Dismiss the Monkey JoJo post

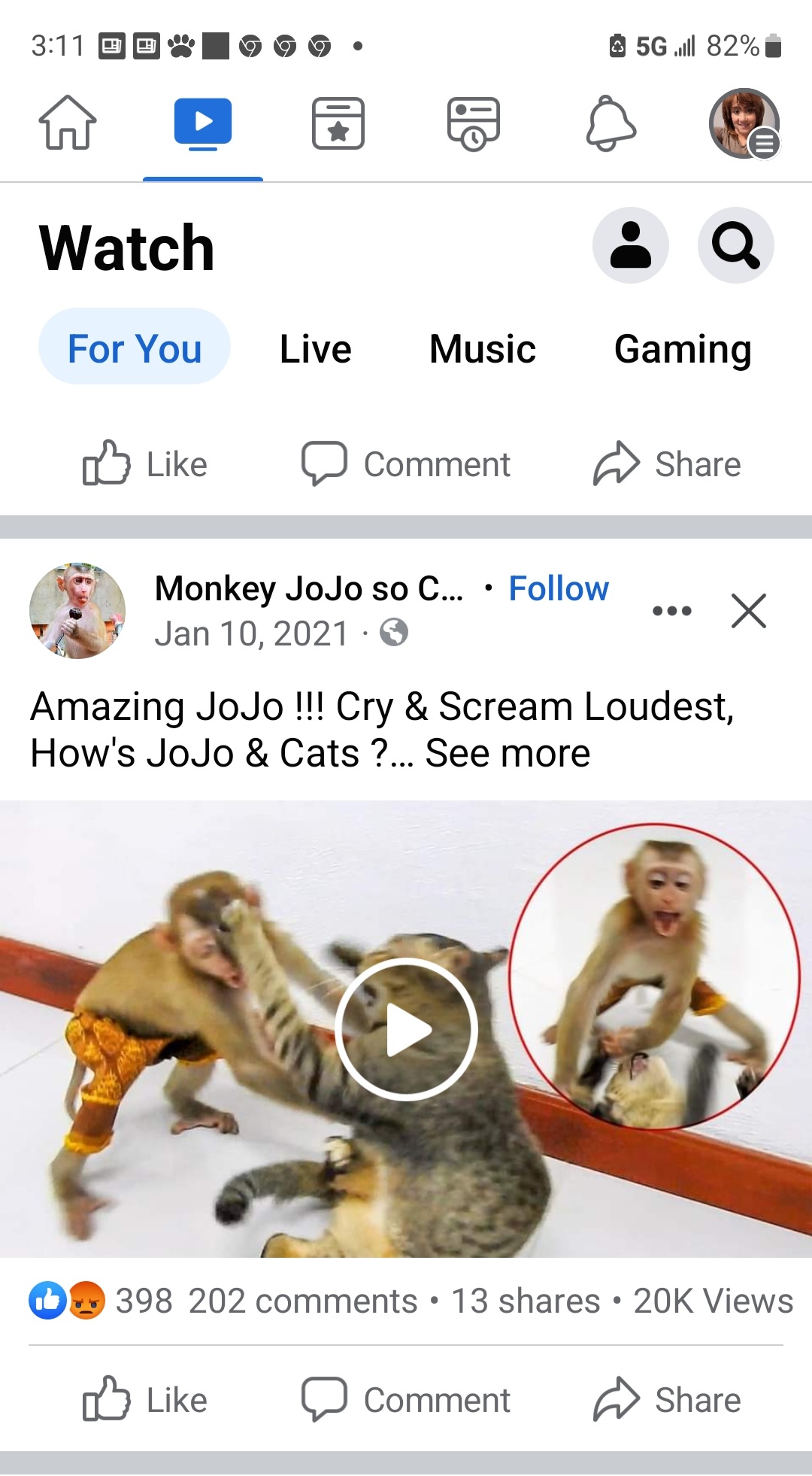coord(748,610)
